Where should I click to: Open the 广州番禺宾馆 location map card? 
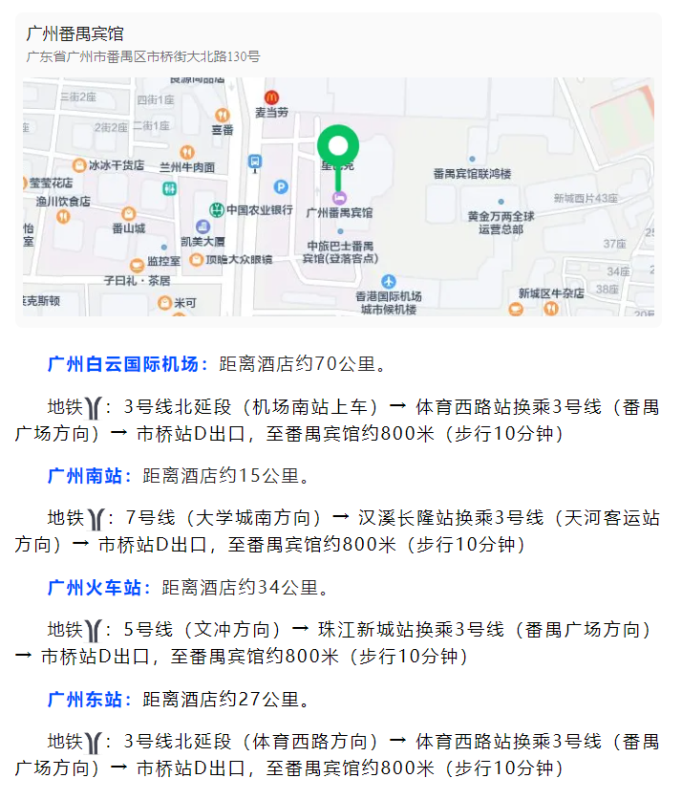click(340, 170)
